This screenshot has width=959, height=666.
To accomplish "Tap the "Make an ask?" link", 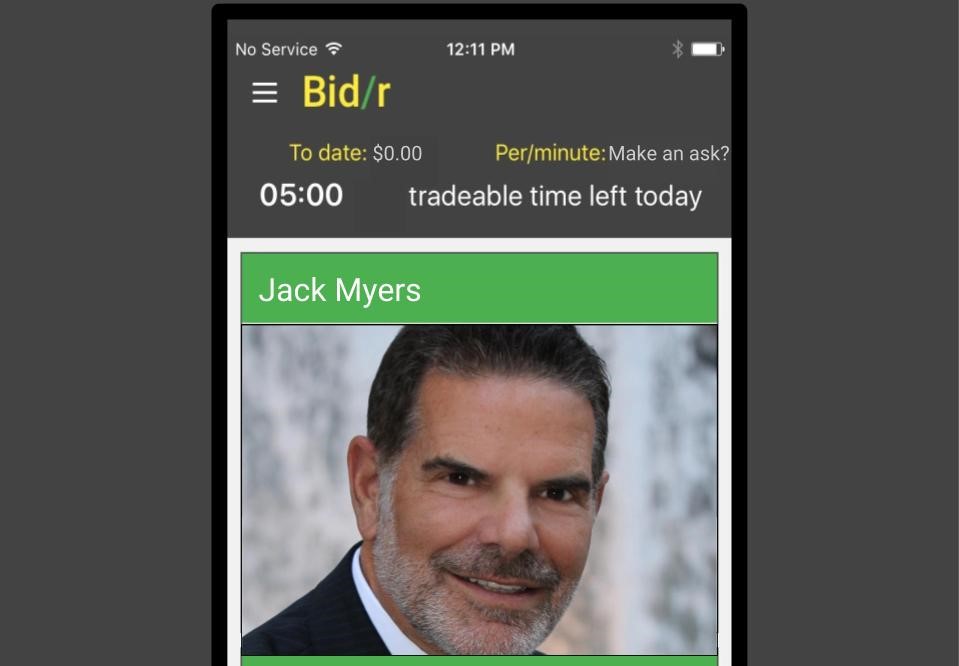I will pyautogui.click(x=668, y=154).
